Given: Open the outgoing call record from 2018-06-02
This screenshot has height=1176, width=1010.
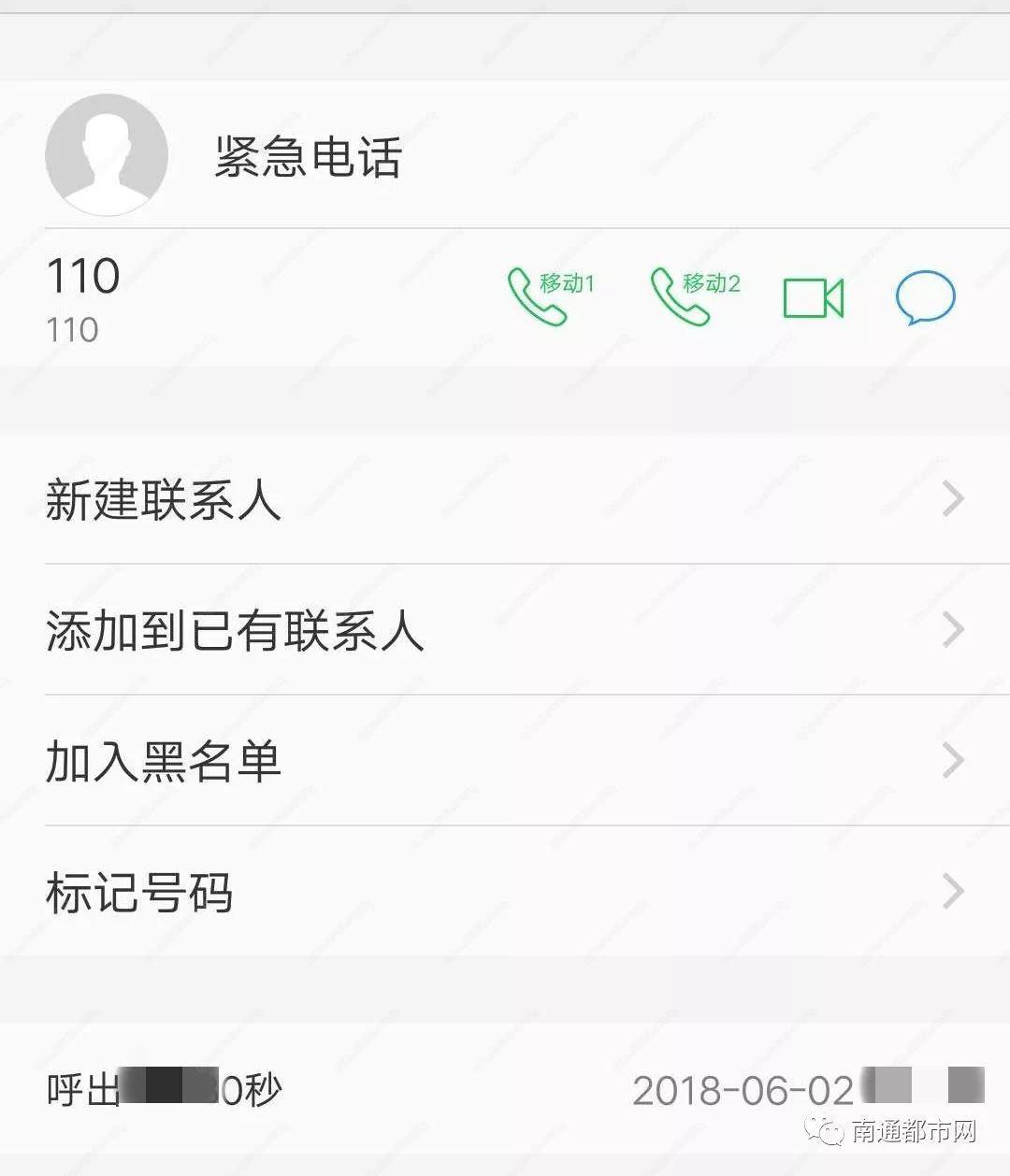Looking at the screenshot, I should pos(505,1089).
